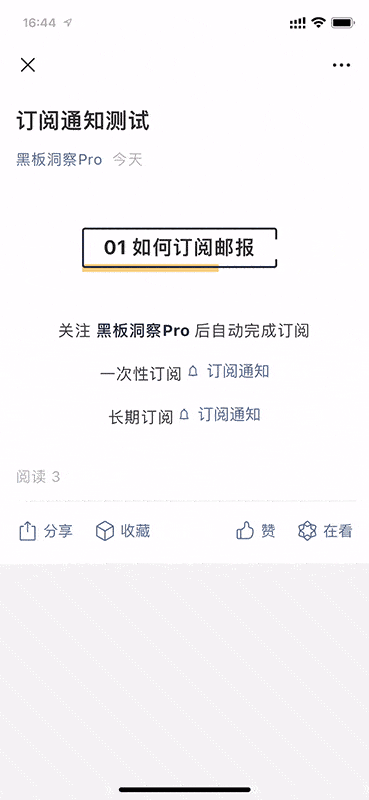Save the article with 收藏
This screenshot has width=369, height=800.
tap(122, 531)
